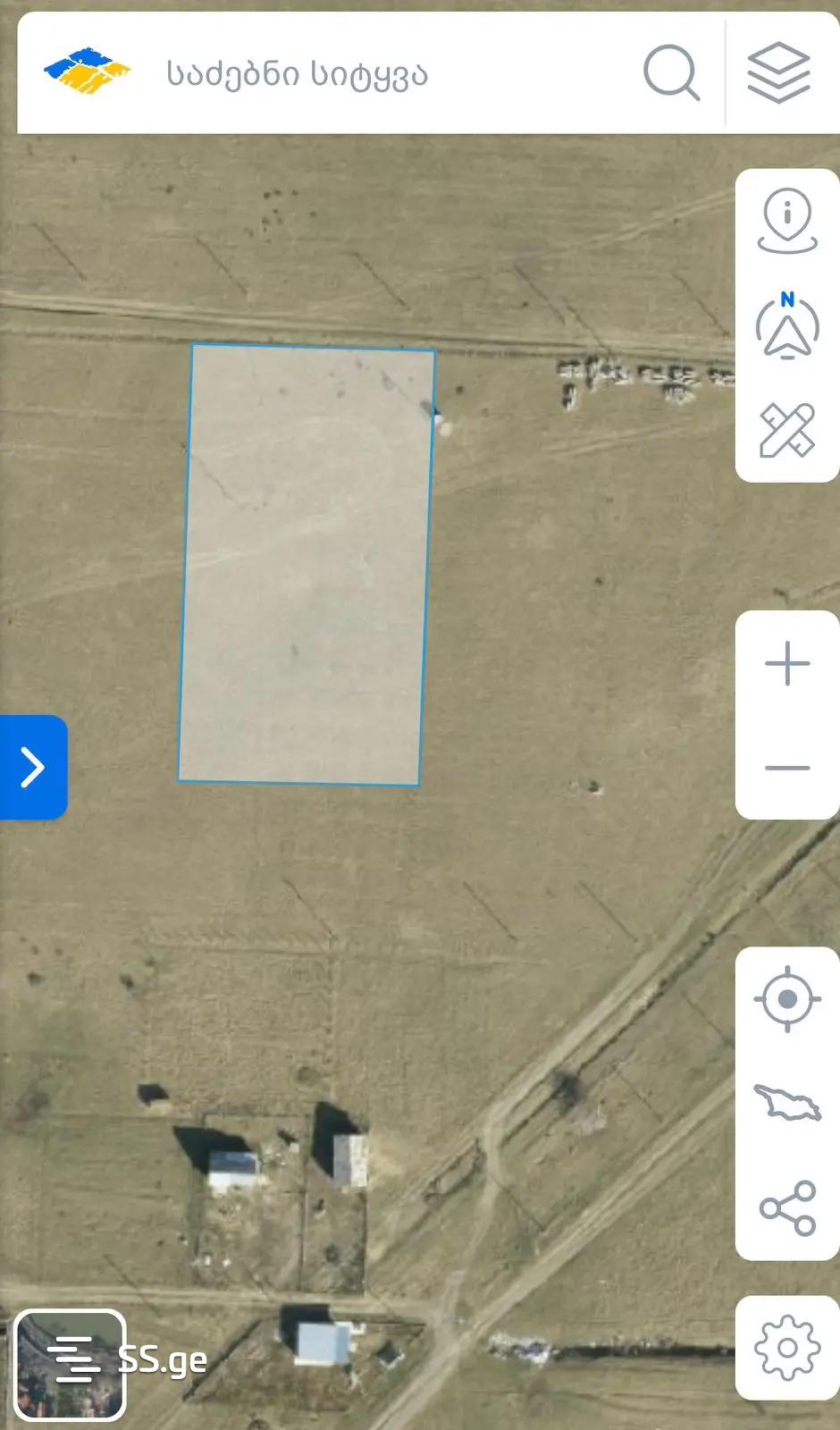The width and height of the screenshot is (840, 1430).
Task: Share this map view
Action: pyautogui.click(x=787, y=1208)
